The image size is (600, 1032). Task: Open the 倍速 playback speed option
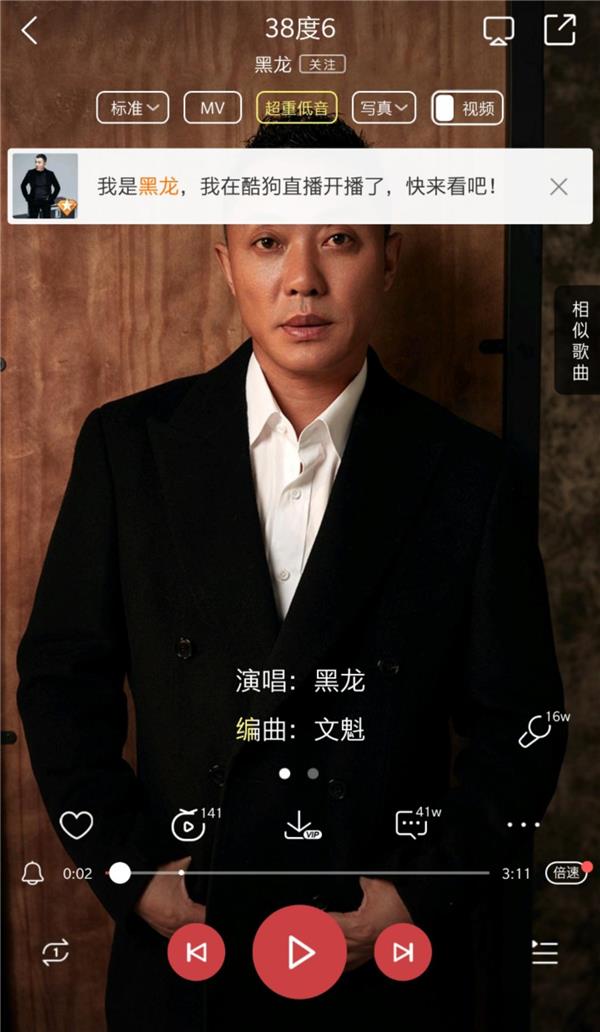tap(566, 873)
